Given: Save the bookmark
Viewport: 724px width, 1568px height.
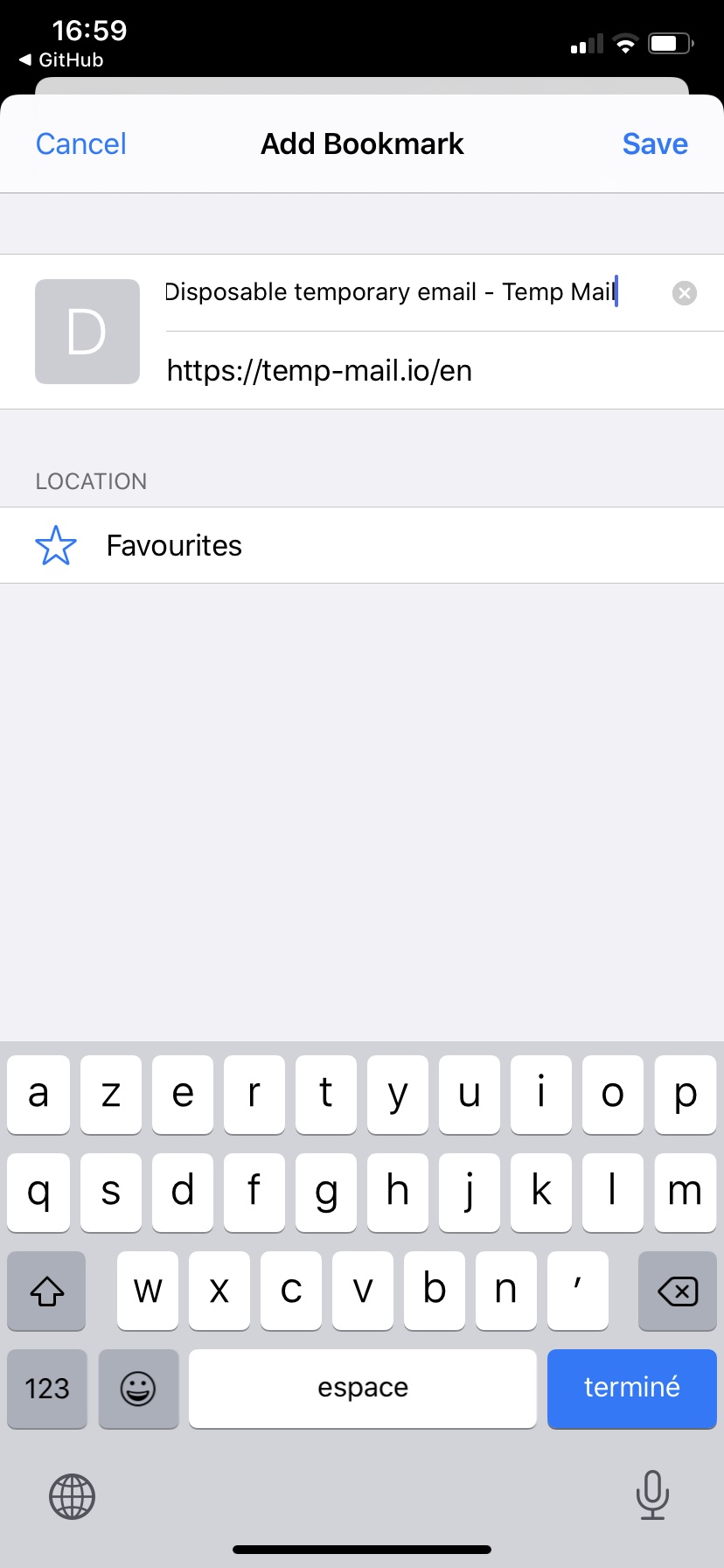Looking at the screenshot, I should (x=654, y=143).
